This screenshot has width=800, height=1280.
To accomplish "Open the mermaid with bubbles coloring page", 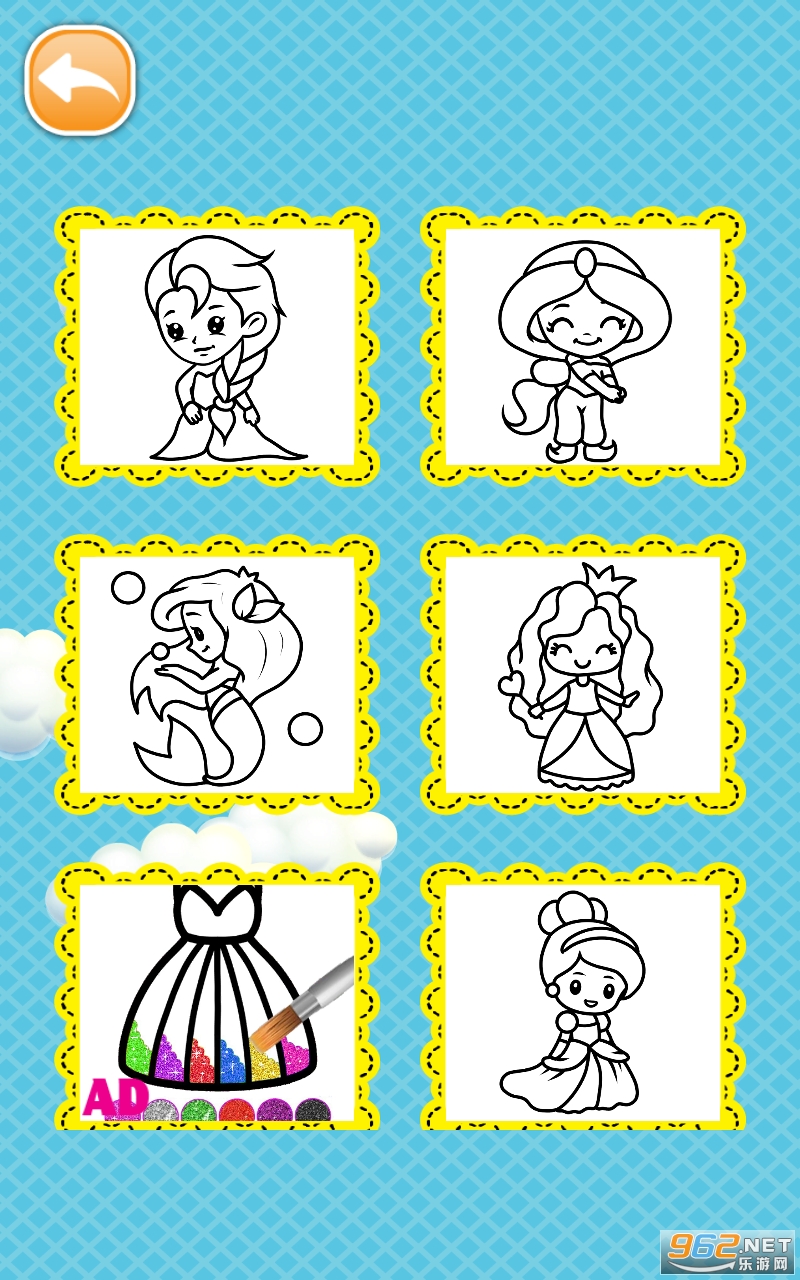I will point(217,674).
